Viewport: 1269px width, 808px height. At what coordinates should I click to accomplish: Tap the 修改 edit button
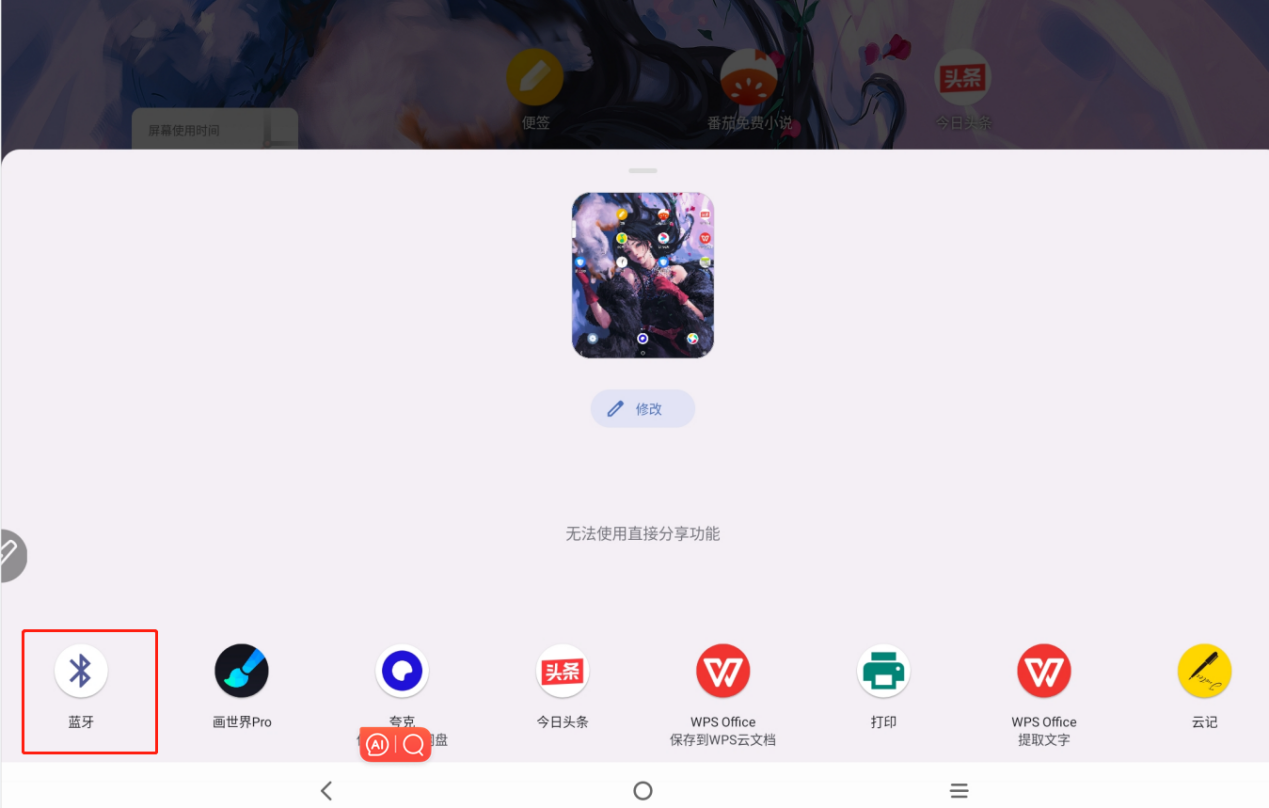pyautogui.click(x=642, y=409)
